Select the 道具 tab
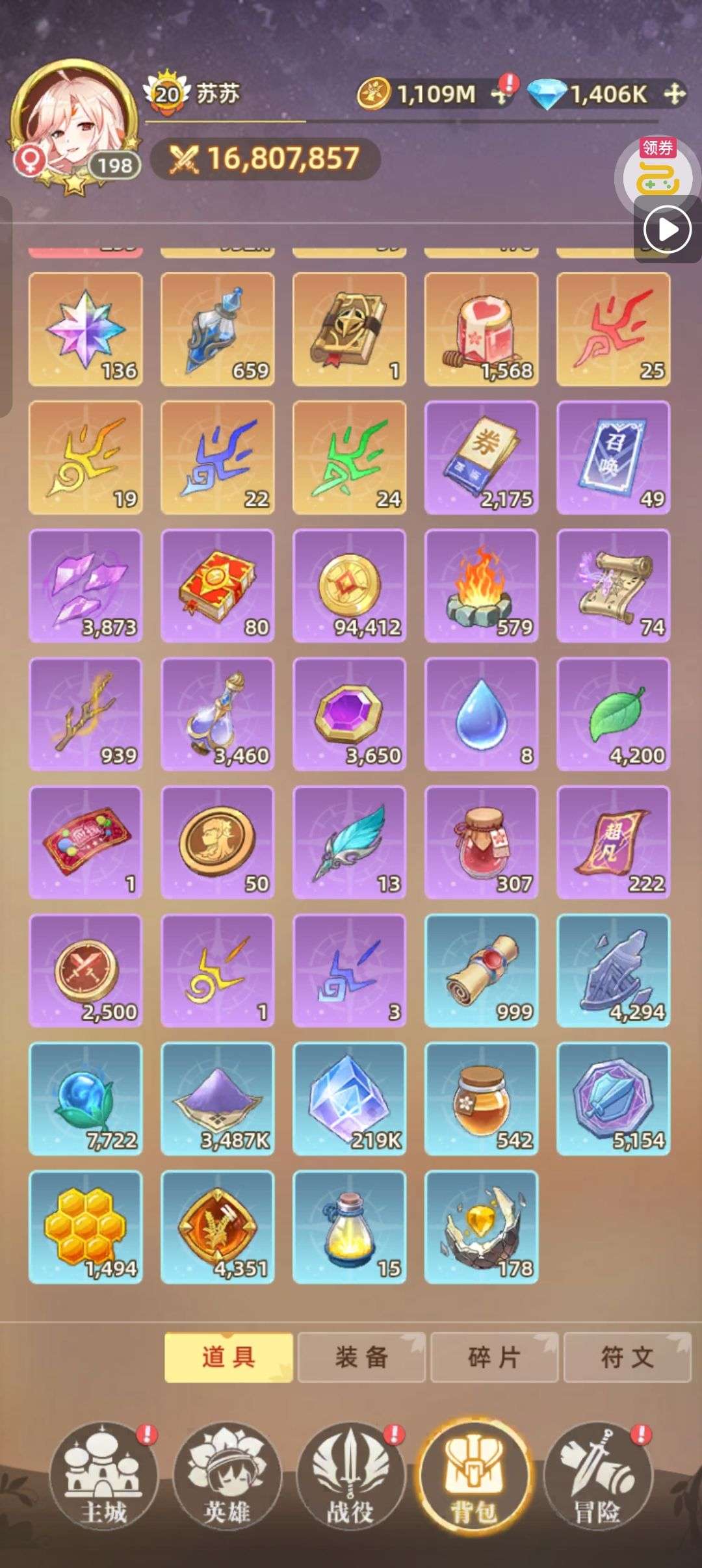Image resolution: width=702 pixels, height=1568 pixels. 229,1357
